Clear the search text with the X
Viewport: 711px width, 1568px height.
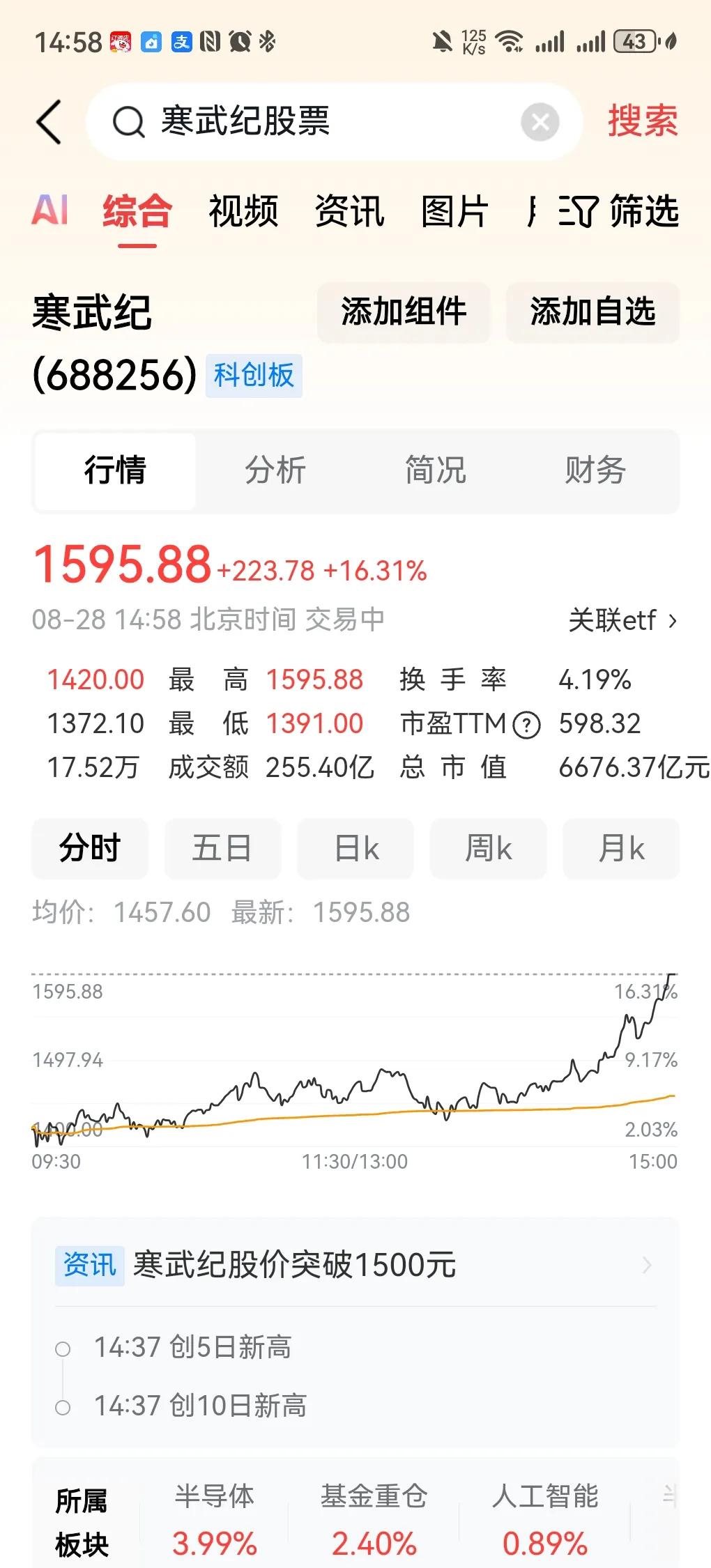click(540, 122)
